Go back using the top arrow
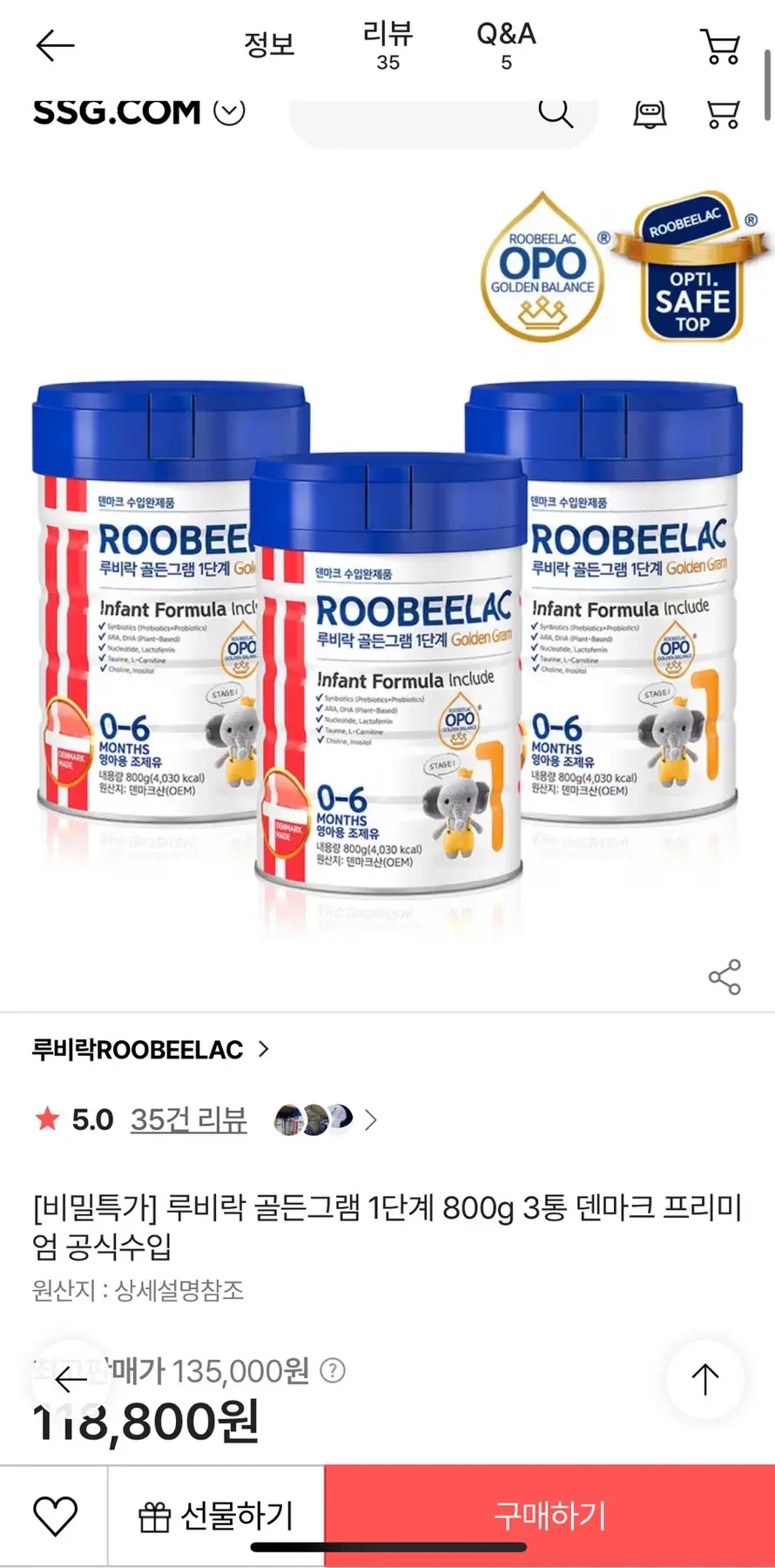The width and height of the screenshot is (775, 1568). pyautogui.click(x=54, y=45)
